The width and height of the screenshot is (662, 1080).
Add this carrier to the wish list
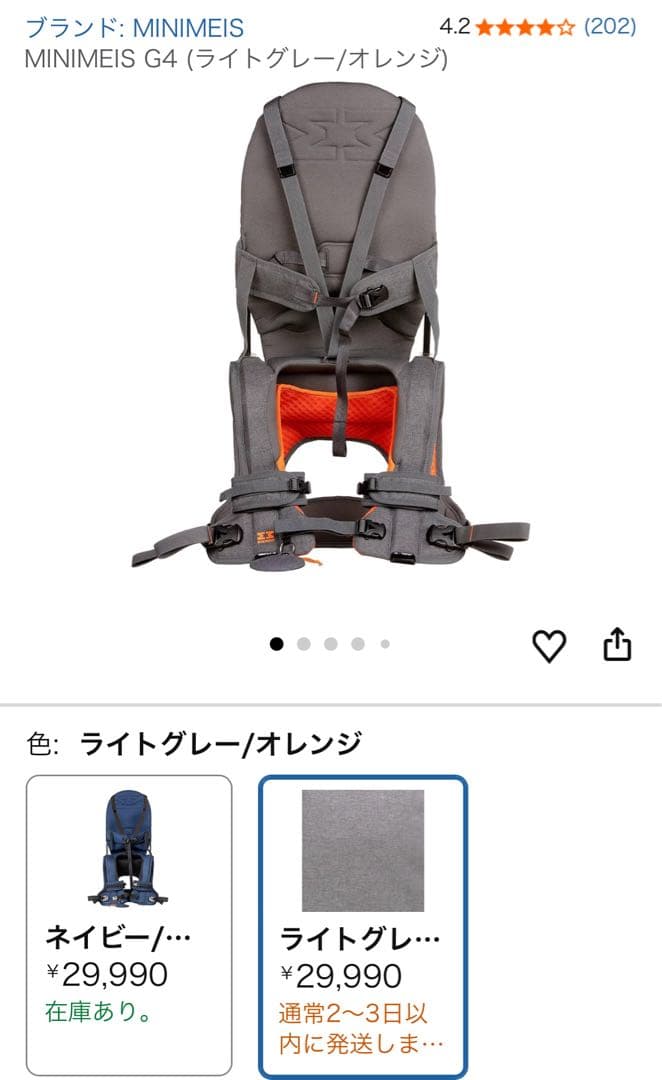coord(549,646)
